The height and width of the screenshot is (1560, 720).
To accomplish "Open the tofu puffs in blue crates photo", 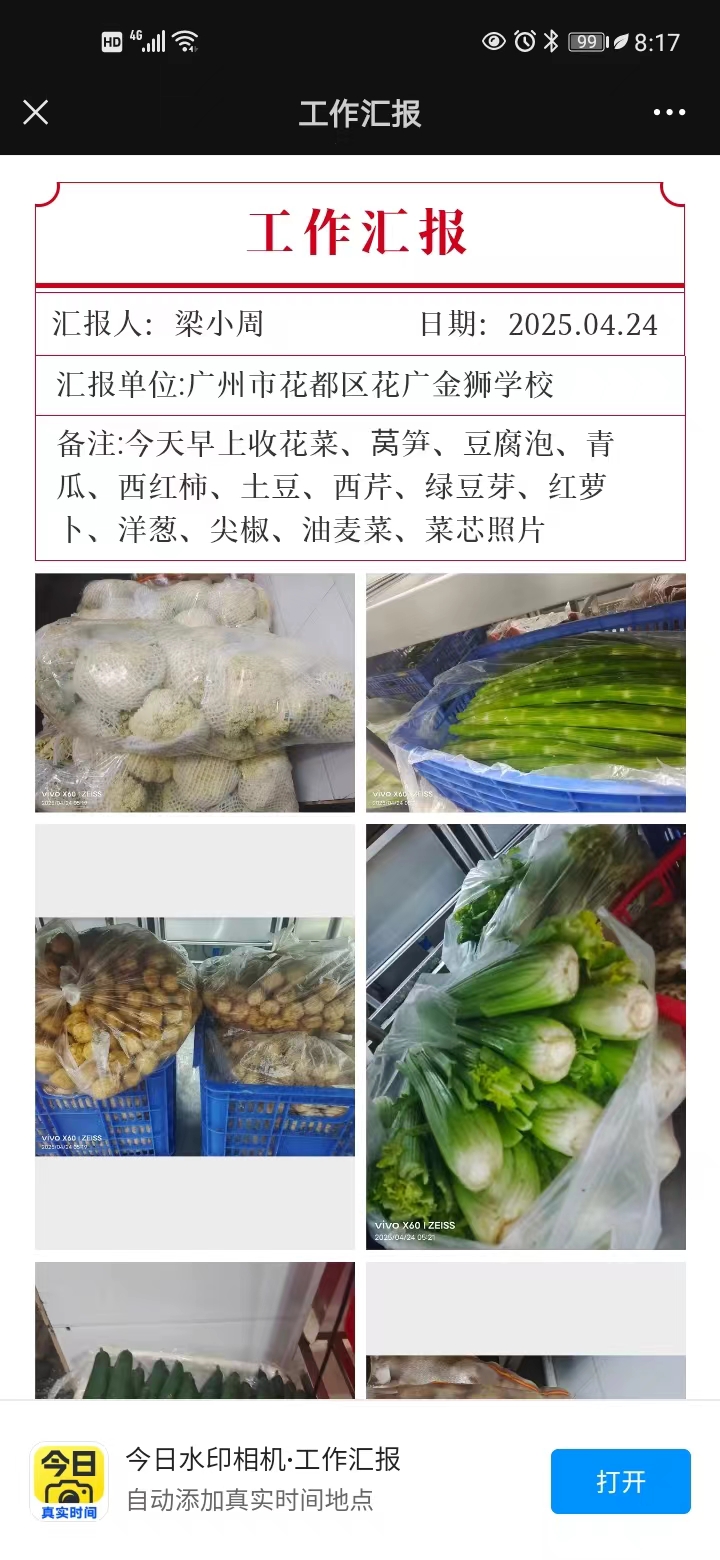I will [195, 1037].
